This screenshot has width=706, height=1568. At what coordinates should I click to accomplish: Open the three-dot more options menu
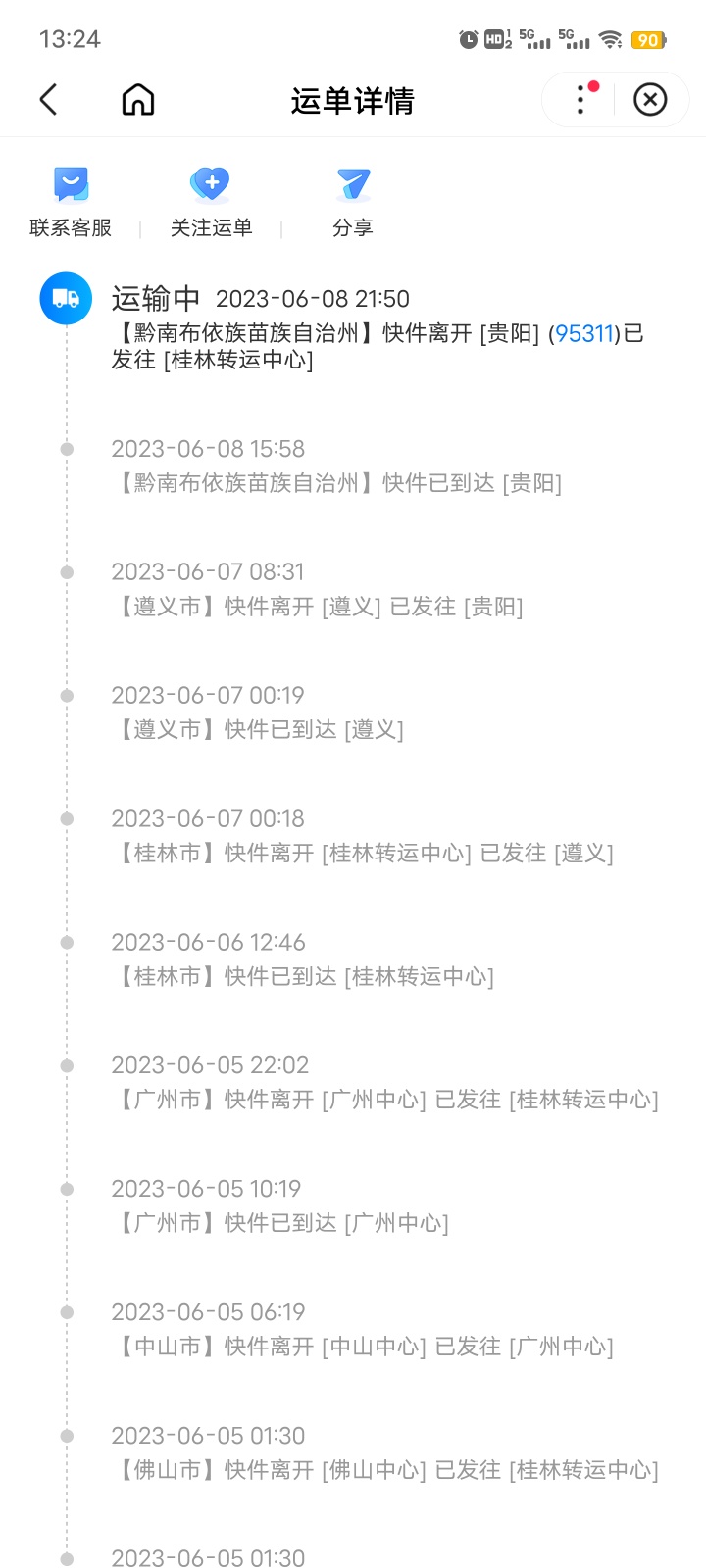tap(580, 99)
